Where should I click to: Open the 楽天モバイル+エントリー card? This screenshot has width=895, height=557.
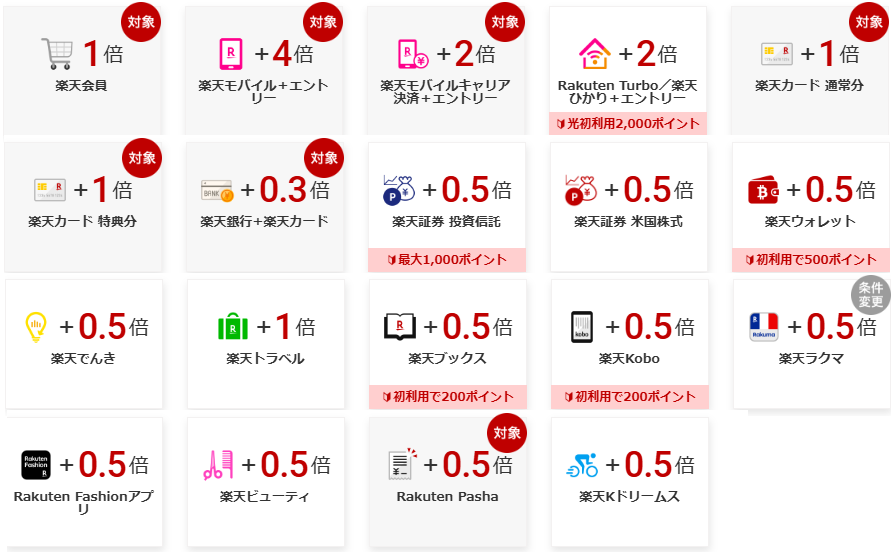pyautogui.click(x=265, y=70)
